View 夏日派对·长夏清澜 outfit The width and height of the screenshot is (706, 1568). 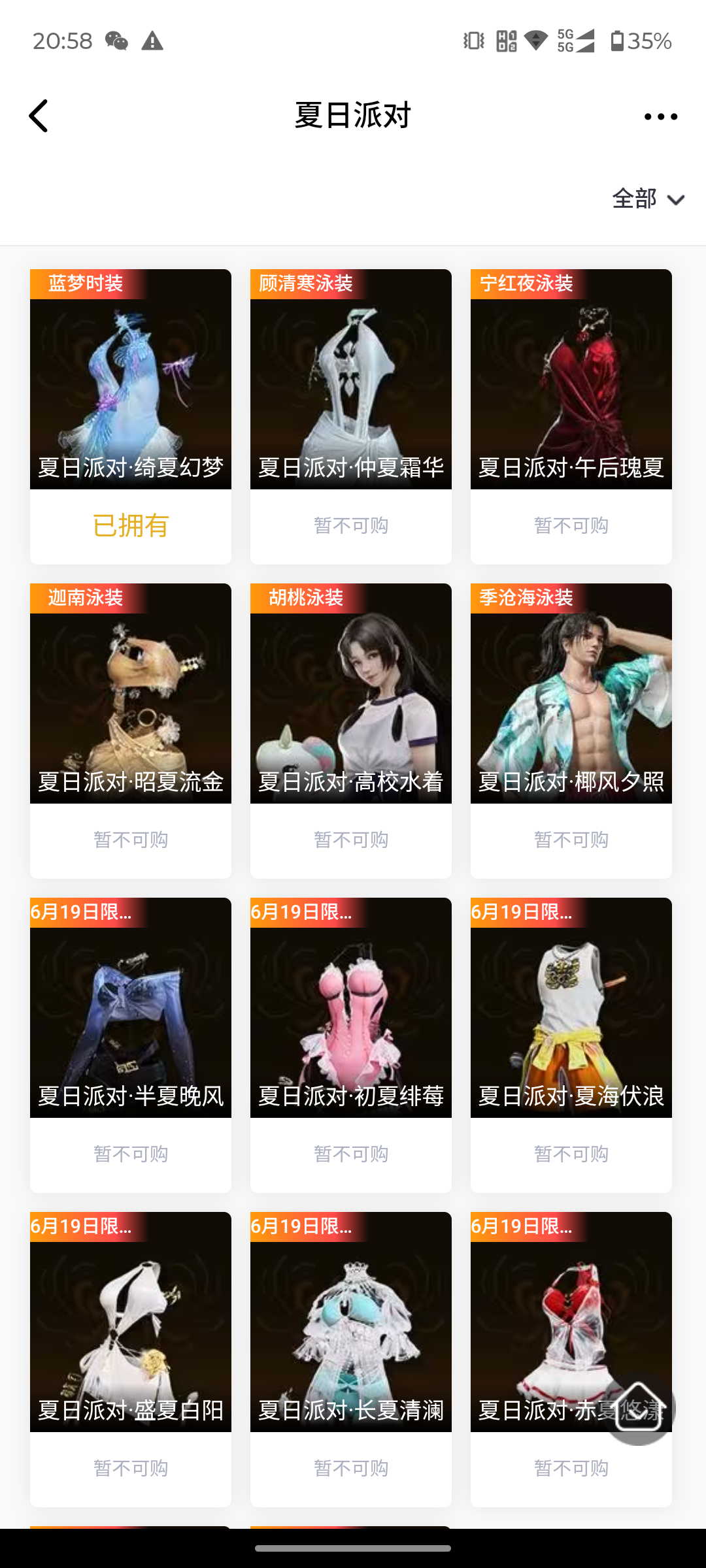click(x=351, y=1322)
